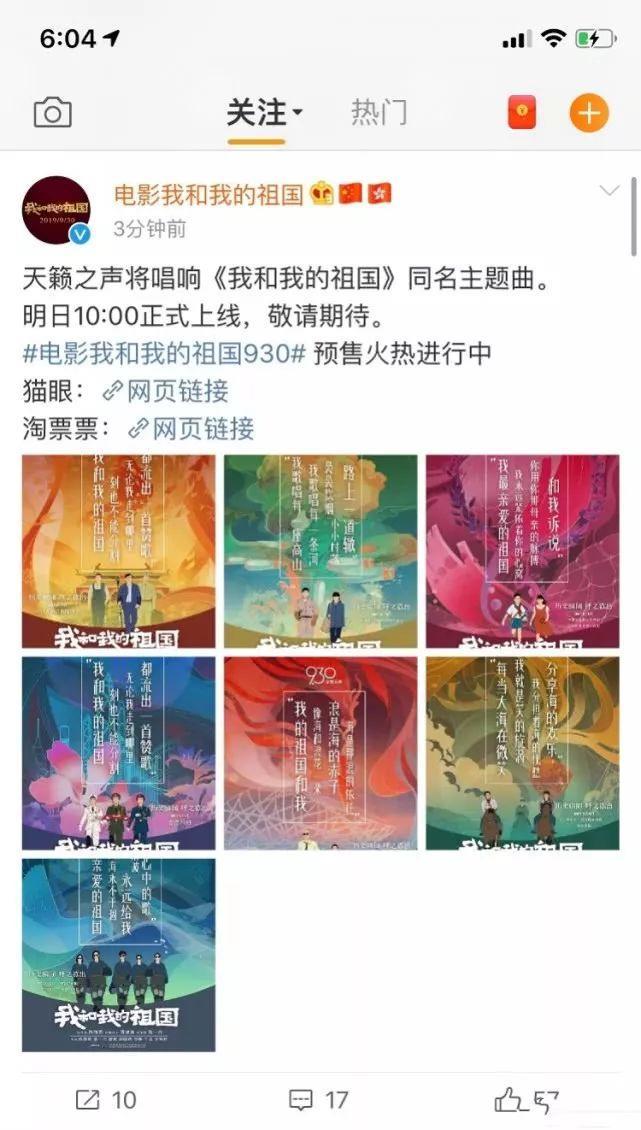Open 电影我和我的祖国 profile avatar
Viewport: 641px width, 1130px height.
pos(56,210)
